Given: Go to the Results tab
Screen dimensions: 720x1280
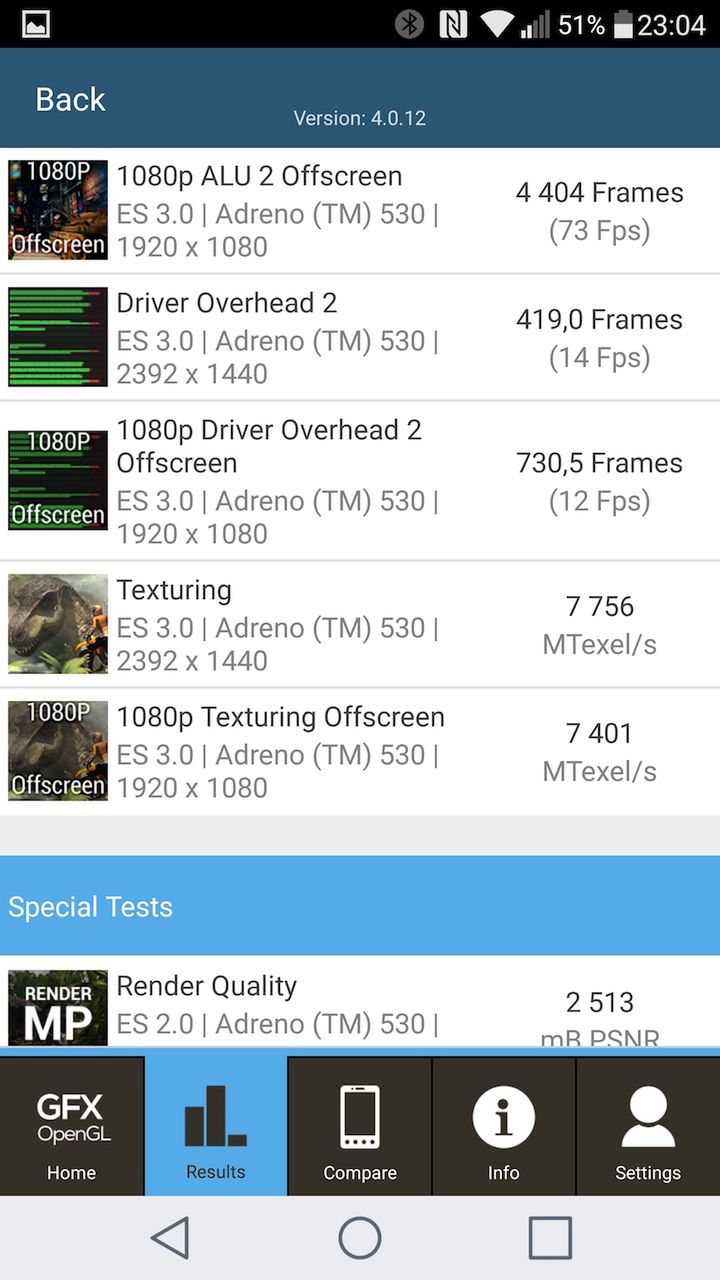Looking at the screenshot, I should click(x=216, y=1127).
